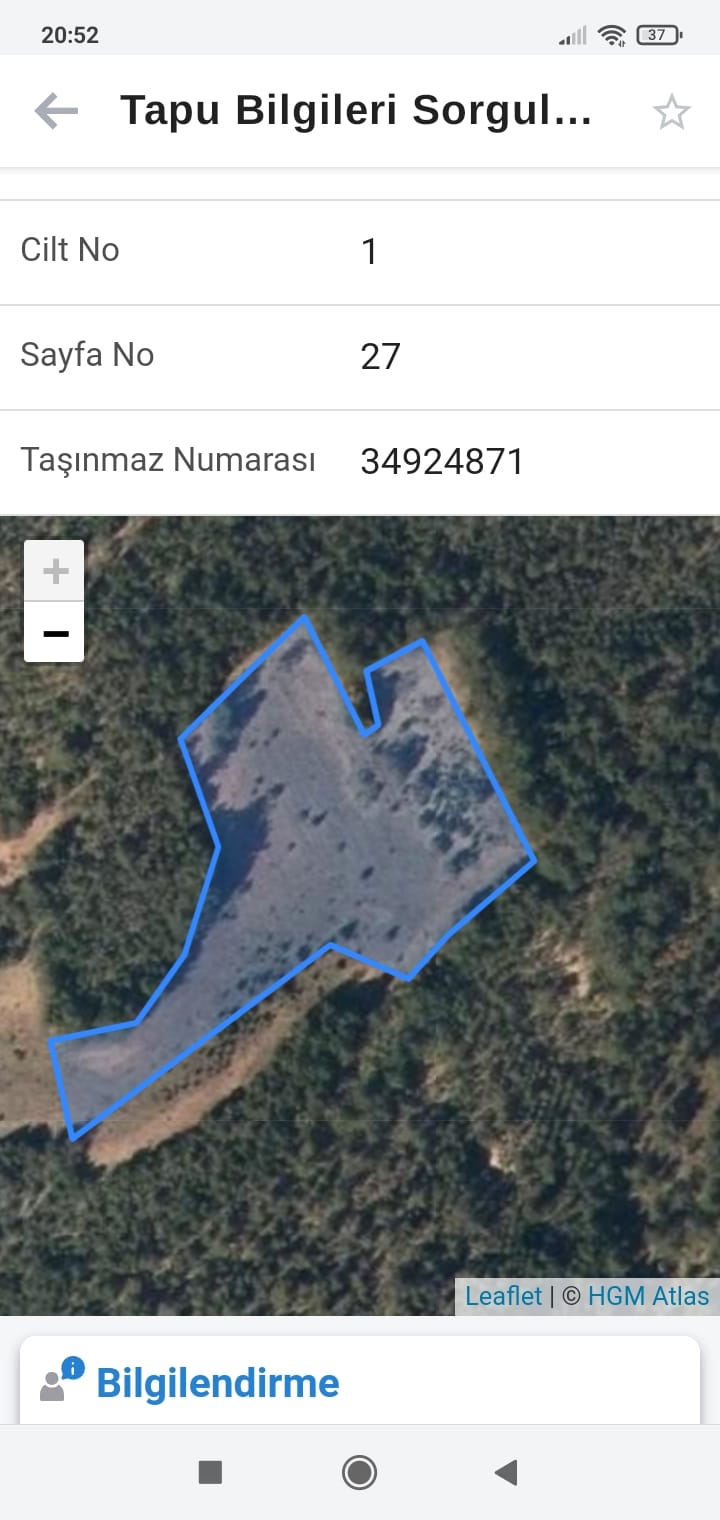Zoom out of the map

point(55,633)
